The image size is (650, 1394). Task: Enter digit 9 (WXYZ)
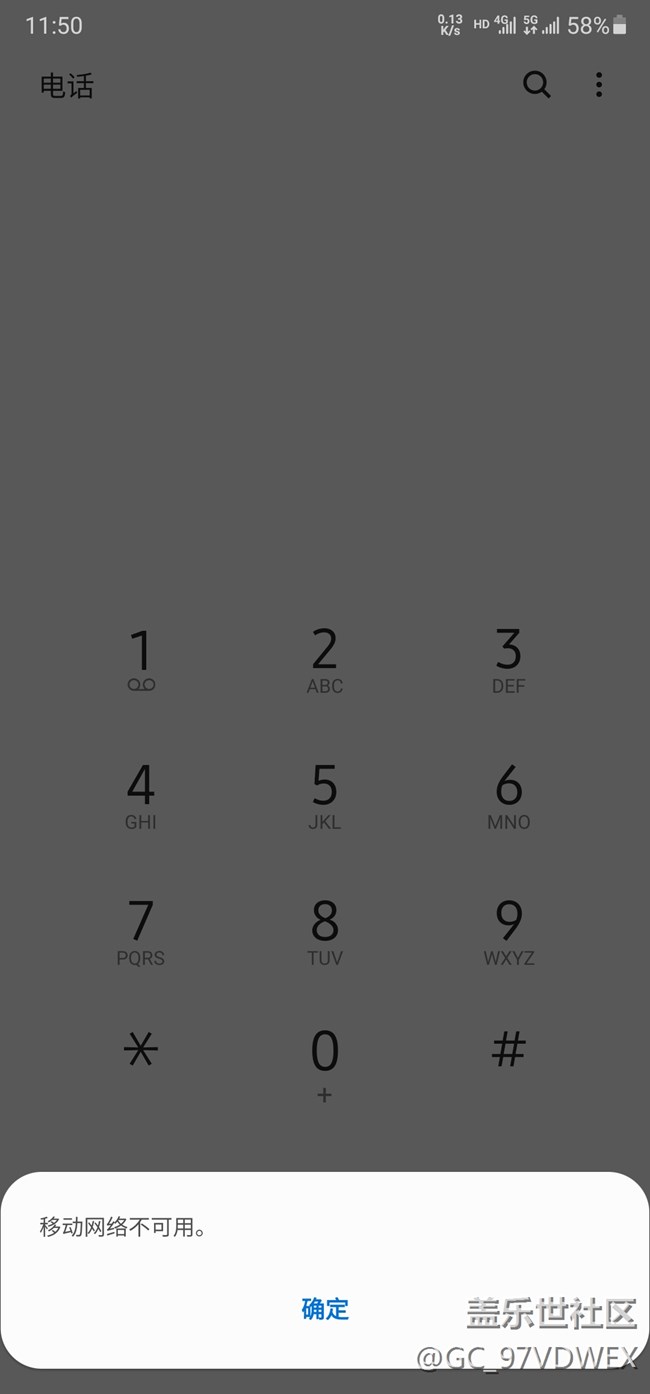[508, 932]
